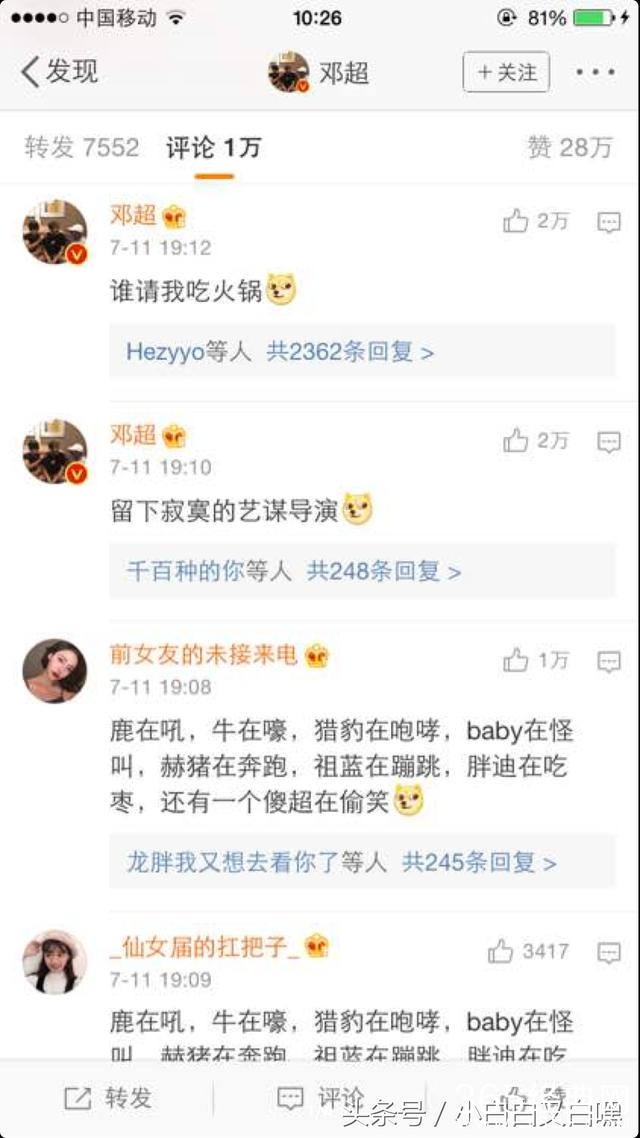640x1138 pixels.
Task: Like 邓超's comment 谁请我吃火锅
Action: 516,221
